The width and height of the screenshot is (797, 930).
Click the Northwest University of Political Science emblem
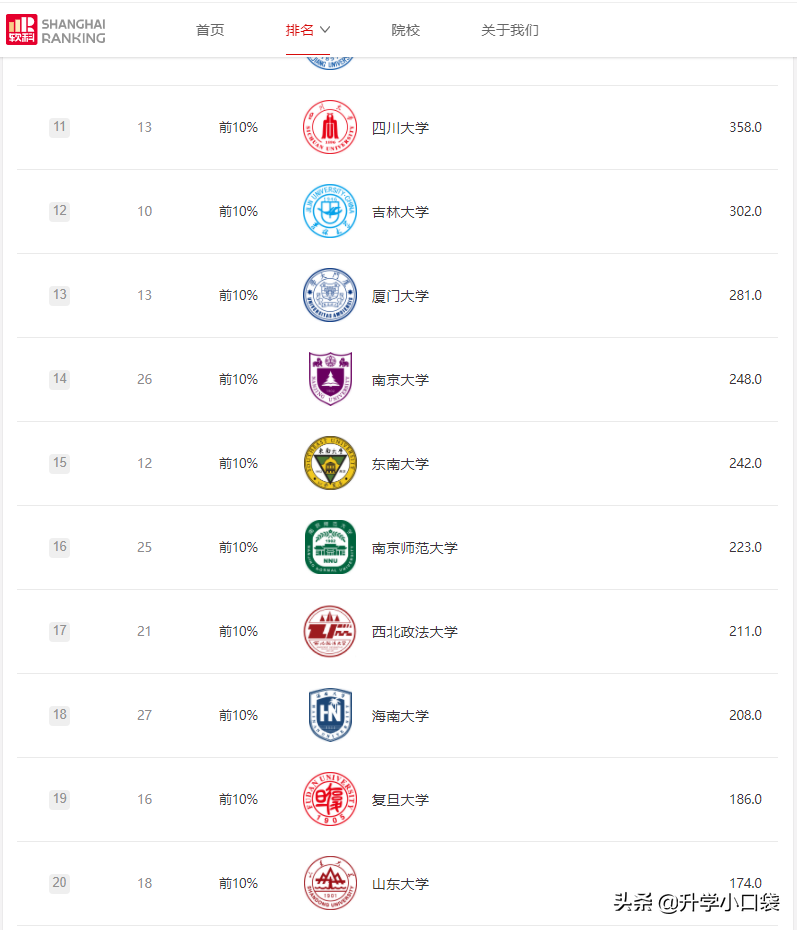click(329, 631)
